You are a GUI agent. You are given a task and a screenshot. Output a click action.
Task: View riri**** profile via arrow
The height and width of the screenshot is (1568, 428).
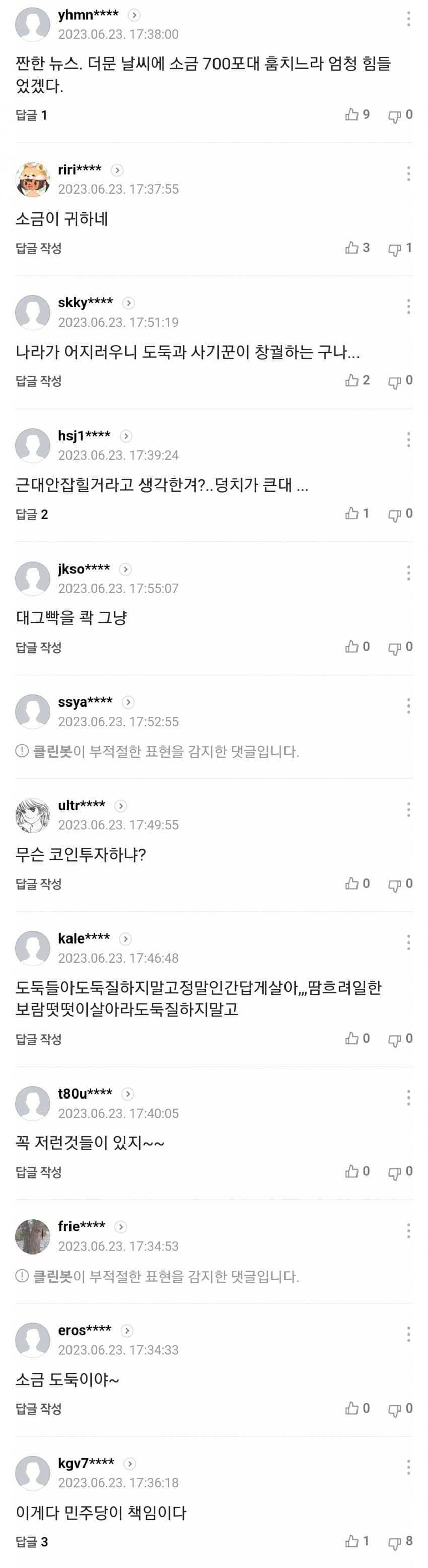point(117,171)
